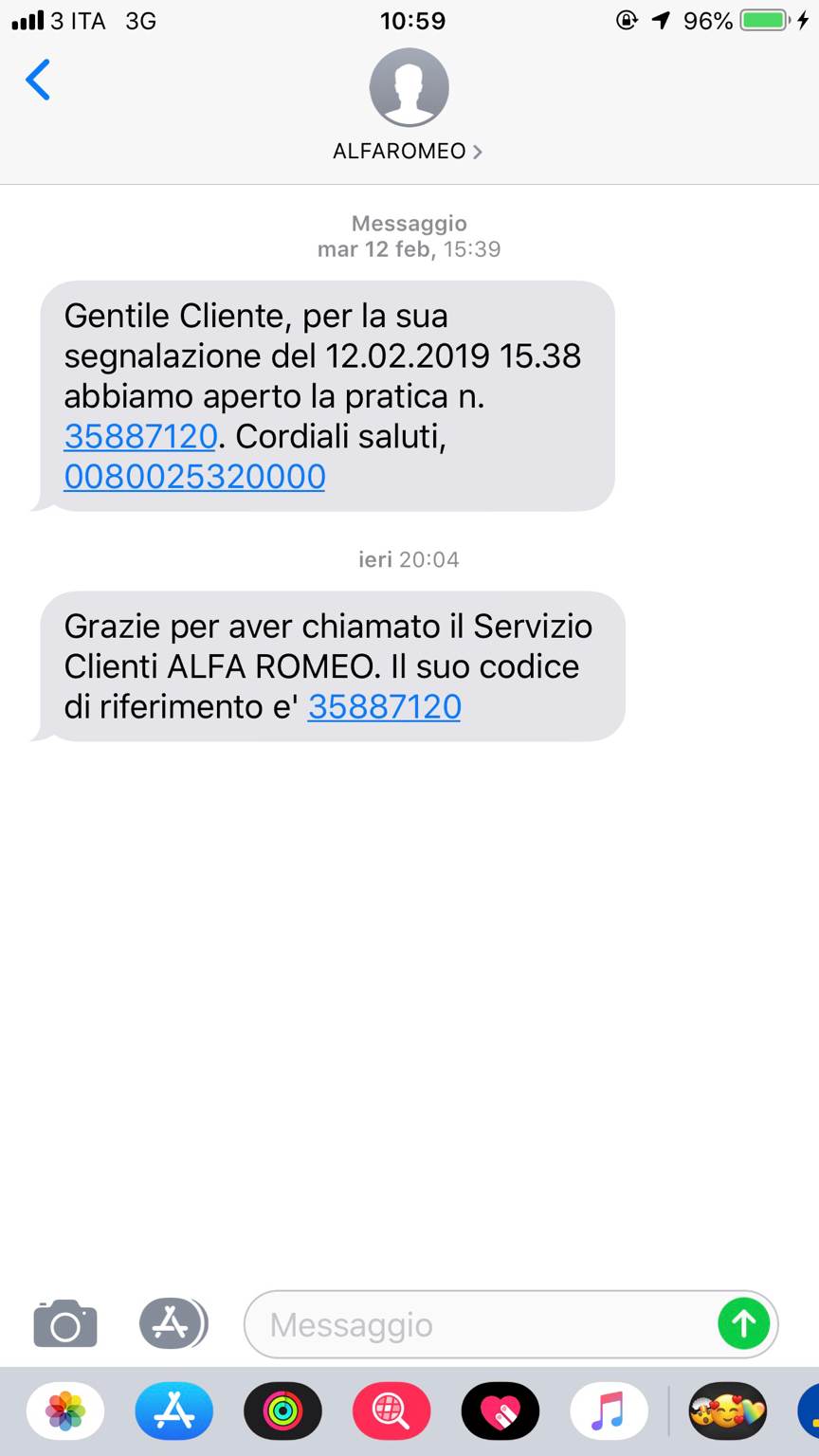Open Photos in the app strip
This screenshot has height=1456, width=819.
65,1412
